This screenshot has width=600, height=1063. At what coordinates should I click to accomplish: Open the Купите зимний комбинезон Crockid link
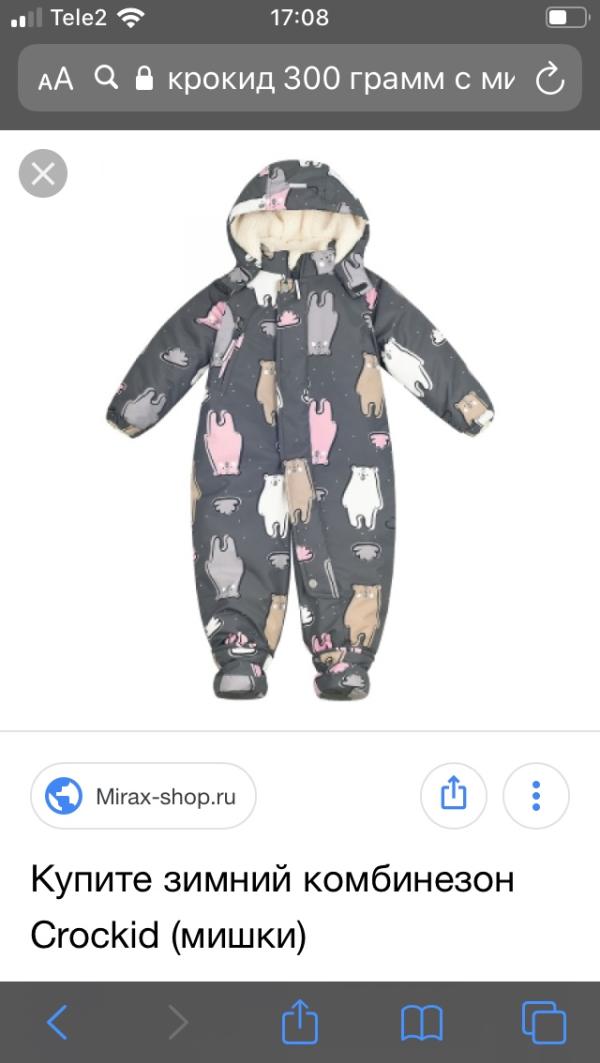point(272,907)
